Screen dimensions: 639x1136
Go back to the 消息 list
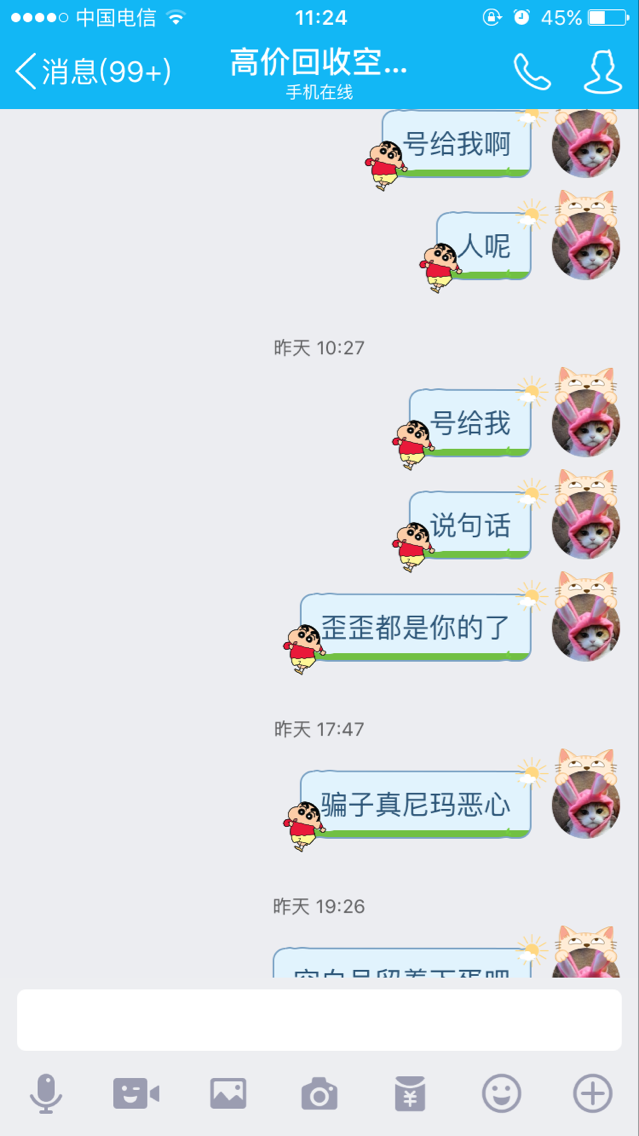point(93,72)
